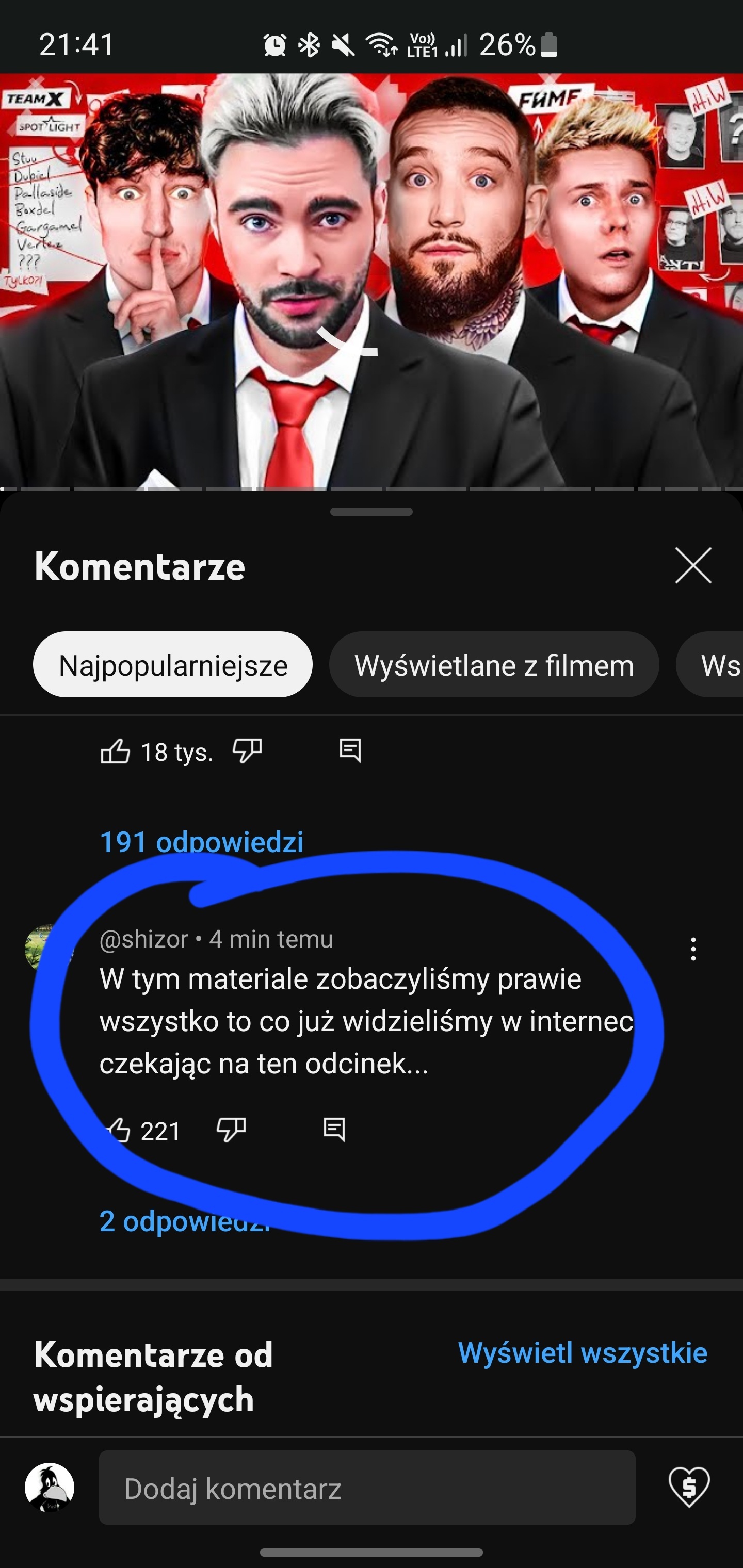The height and width of the screenshot is (1568, 743).
Task: Tap the video player at the top
Action: [372, 280]
